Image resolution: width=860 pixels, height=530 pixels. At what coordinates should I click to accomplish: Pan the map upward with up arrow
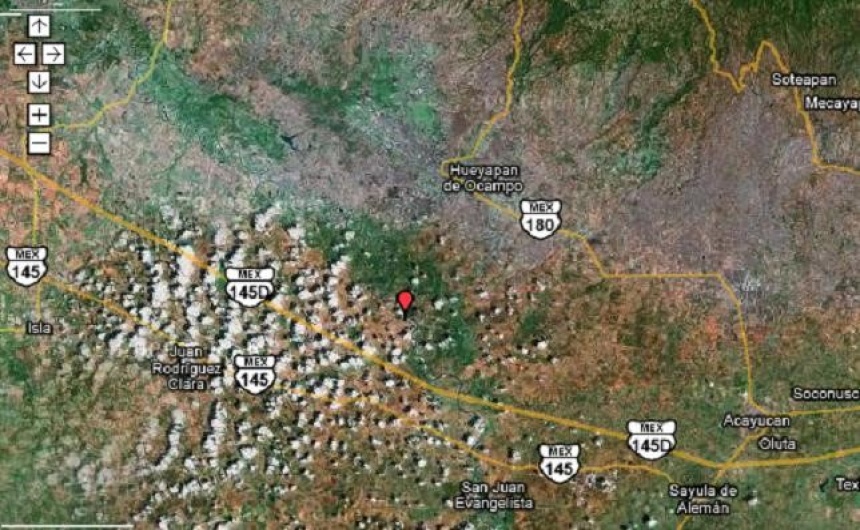tap(39, 27)
